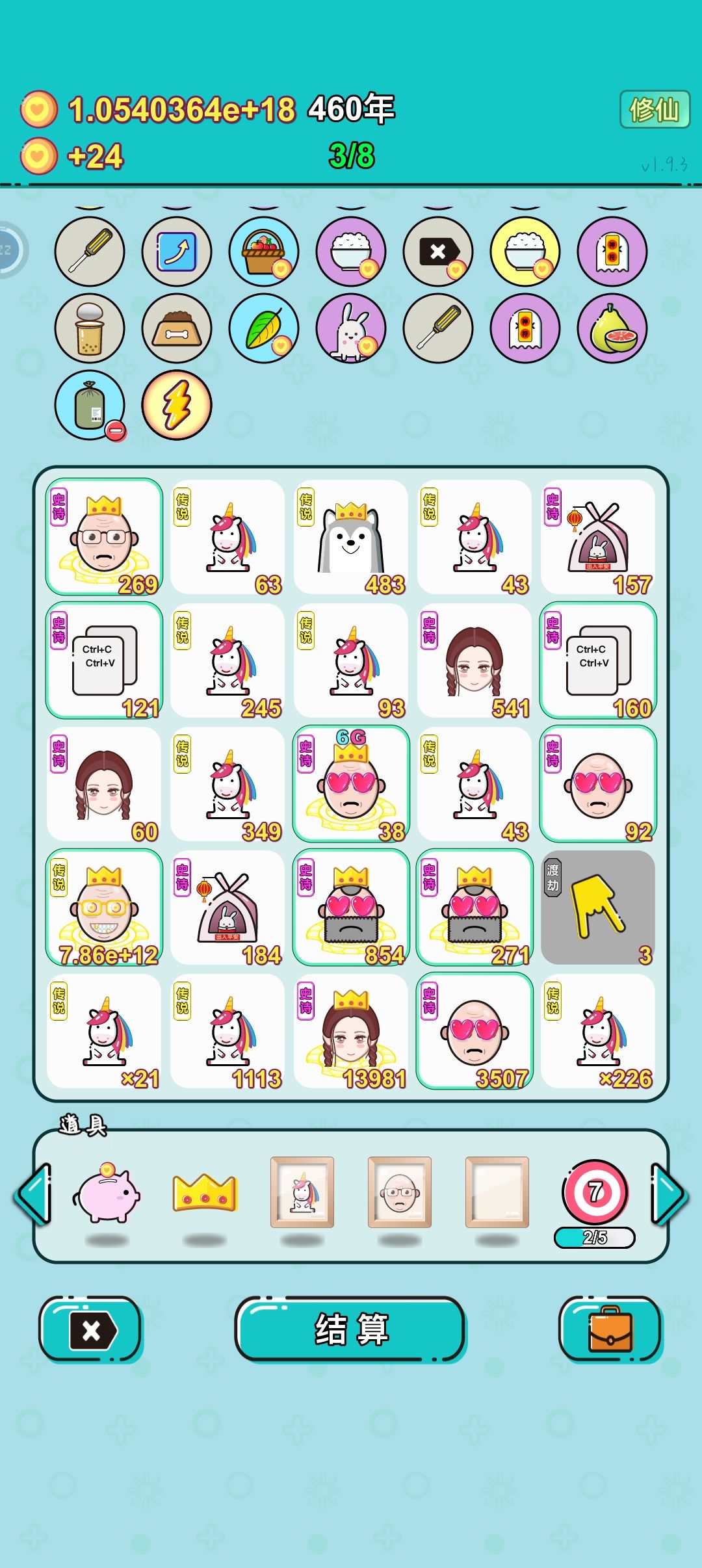Use the number 7 target item

595,1193
